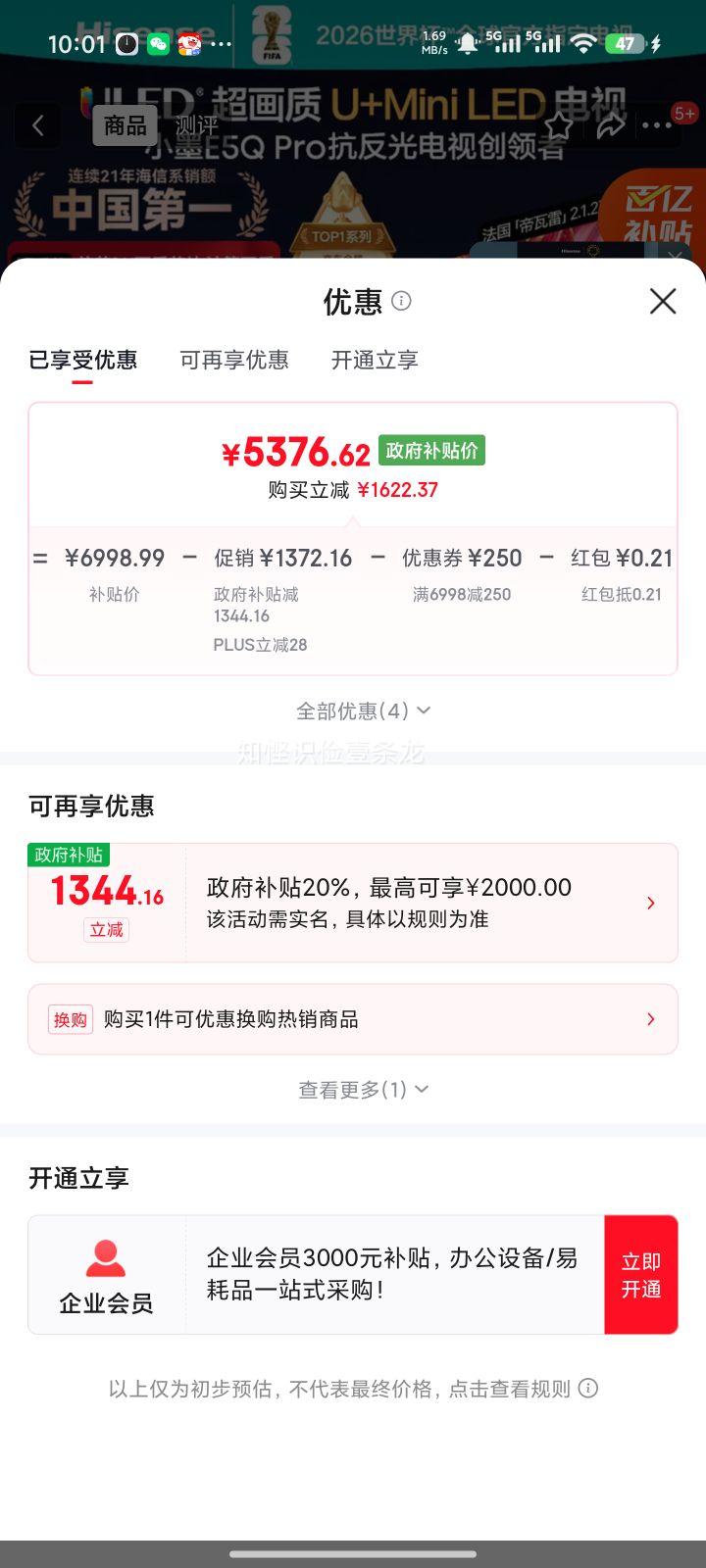The height and width of the screenshot is (1568, 706).
Task: Tap the star favorite icon
Action: point(559,125)
